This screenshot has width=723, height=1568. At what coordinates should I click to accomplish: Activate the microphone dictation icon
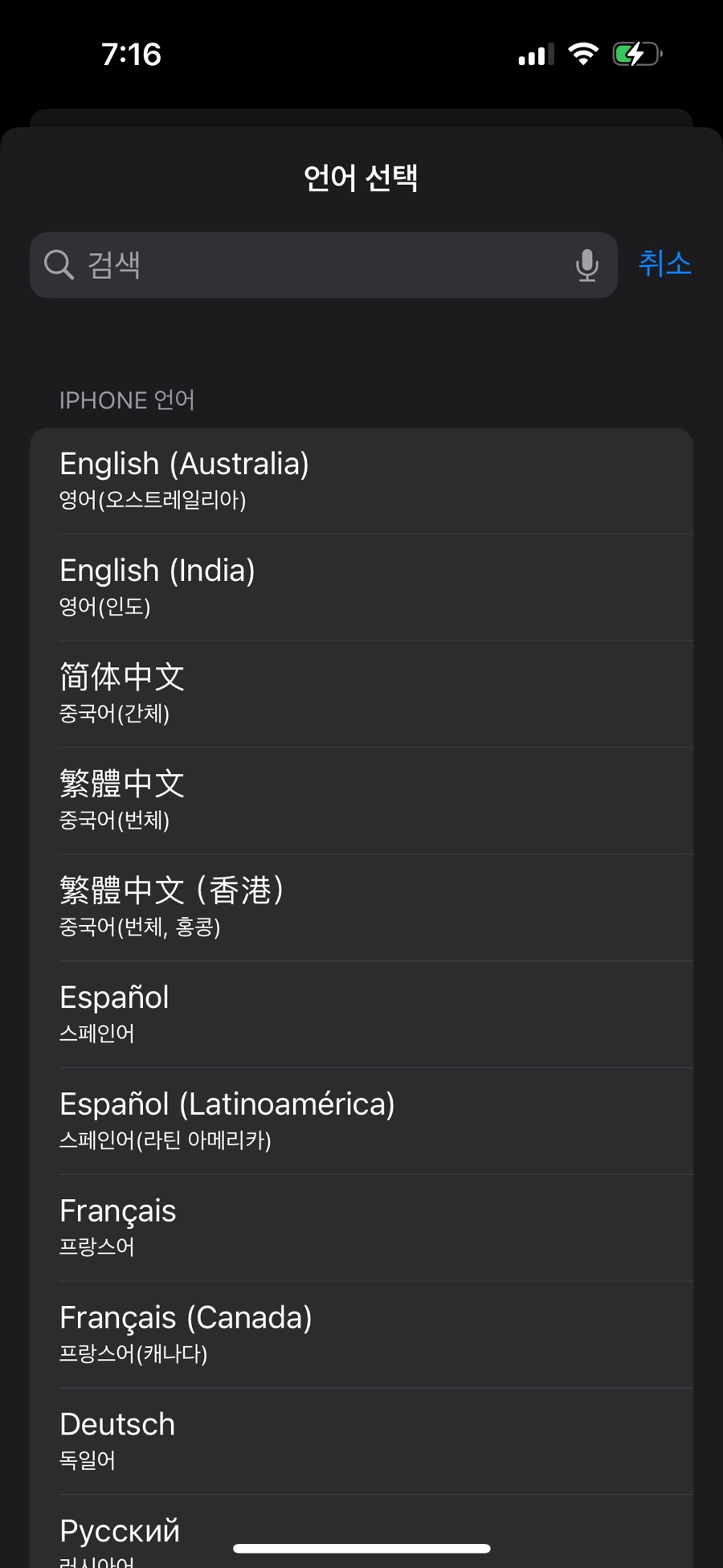(x=587, y=265)
